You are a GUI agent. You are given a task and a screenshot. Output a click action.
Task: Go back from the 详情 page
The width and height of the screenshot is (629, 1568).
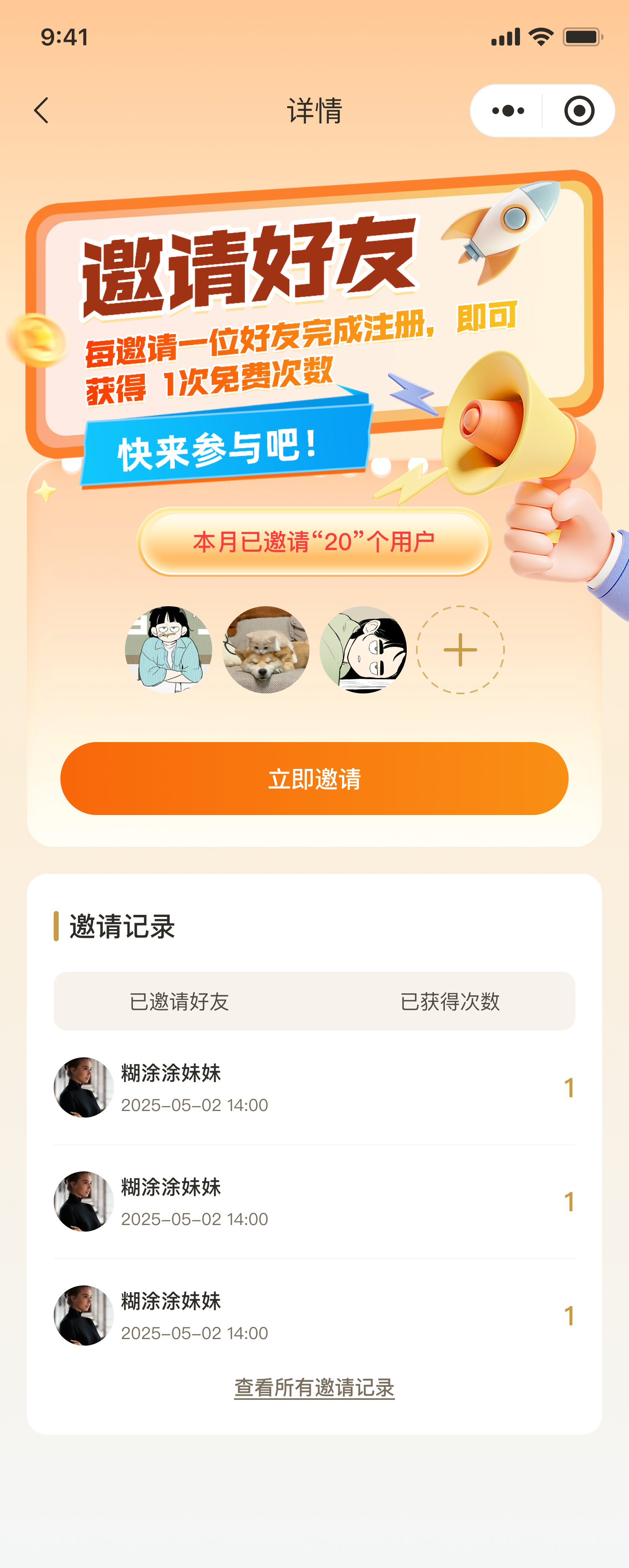click(42, 111)
